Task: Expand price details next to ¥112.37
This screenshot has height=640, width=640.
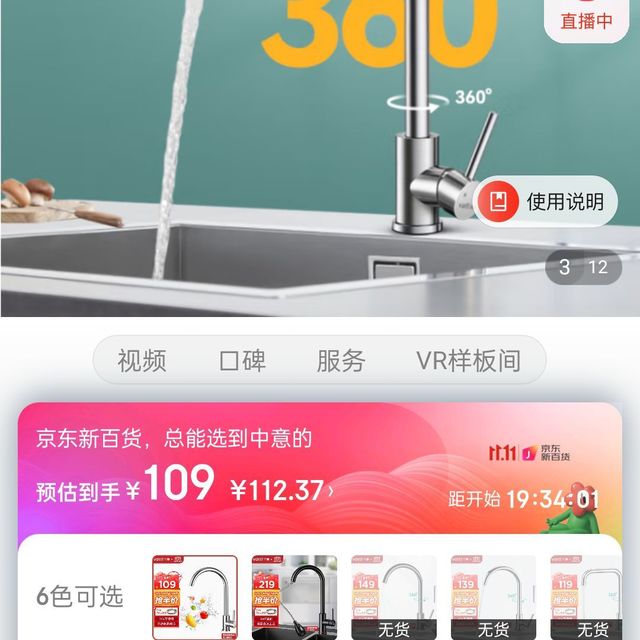Action: [331, 491]
